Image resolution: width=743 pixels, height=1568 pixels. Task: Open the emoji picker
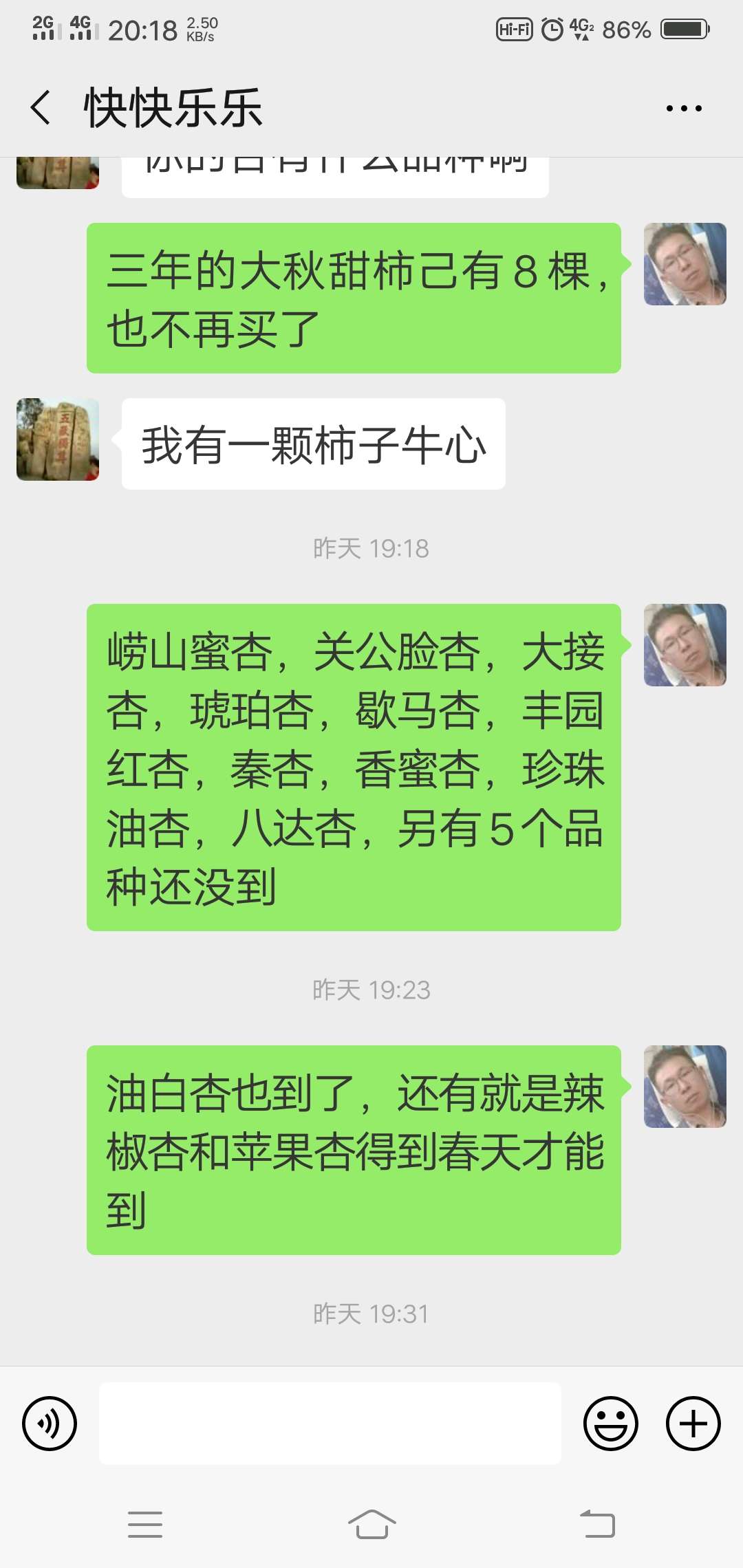611,1424
